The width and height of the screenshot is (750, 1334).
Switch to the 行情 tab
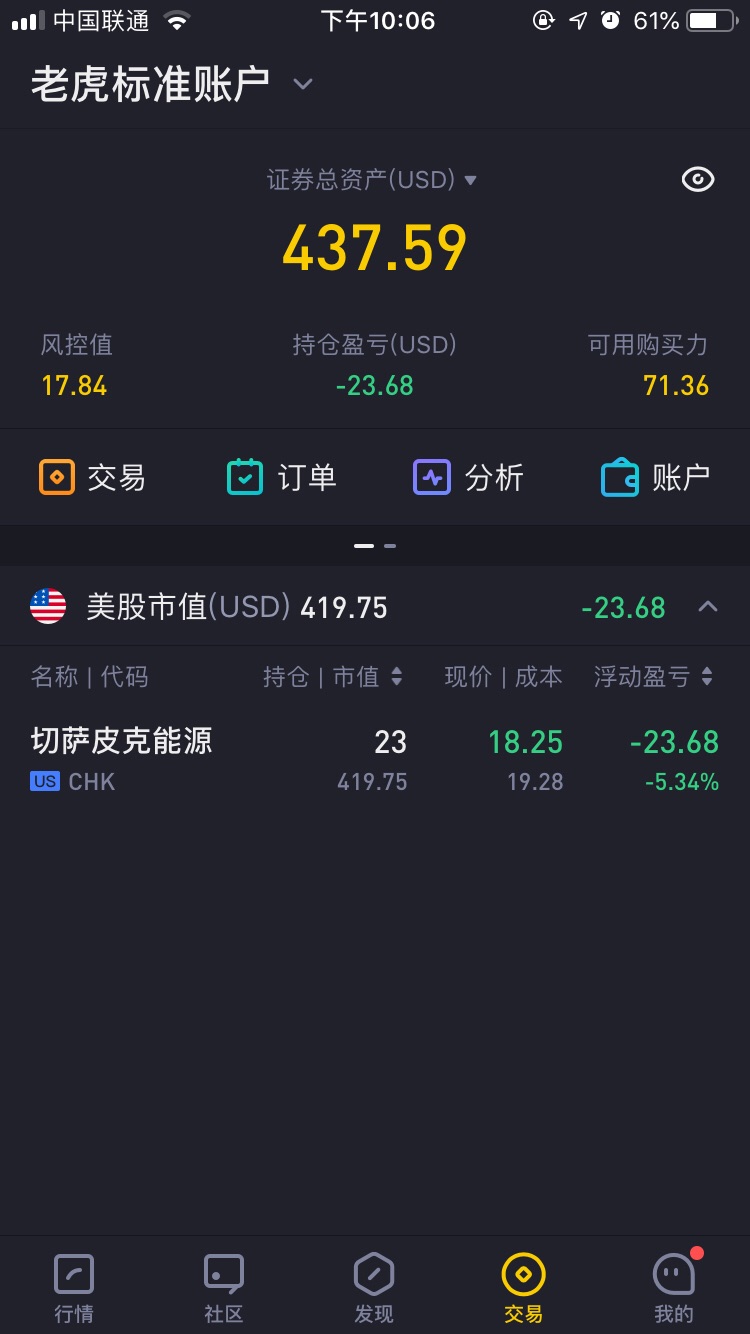(74, 1288)
